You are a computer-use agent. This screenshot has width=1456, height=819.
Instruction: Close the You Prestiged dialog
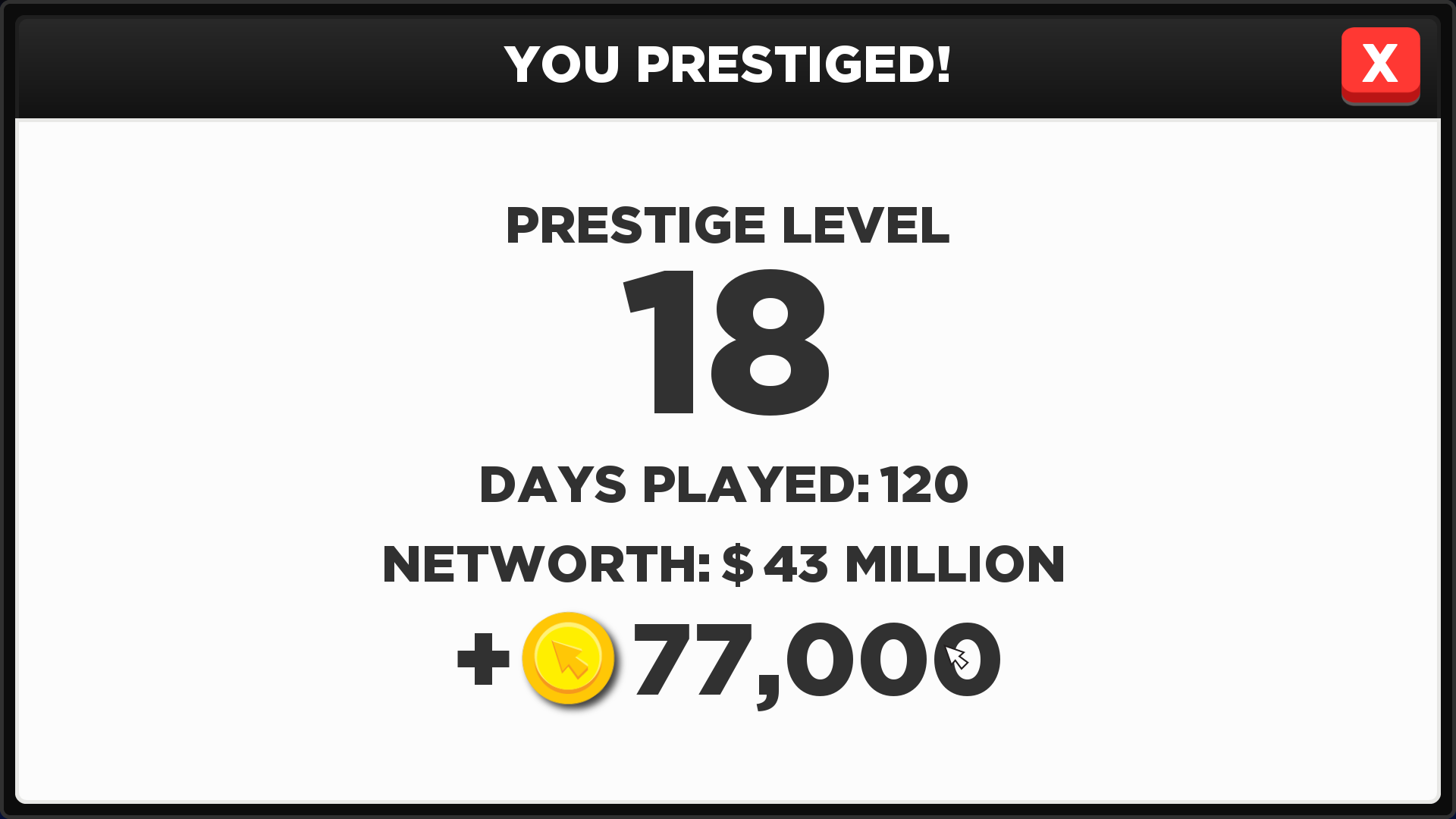1379,64
